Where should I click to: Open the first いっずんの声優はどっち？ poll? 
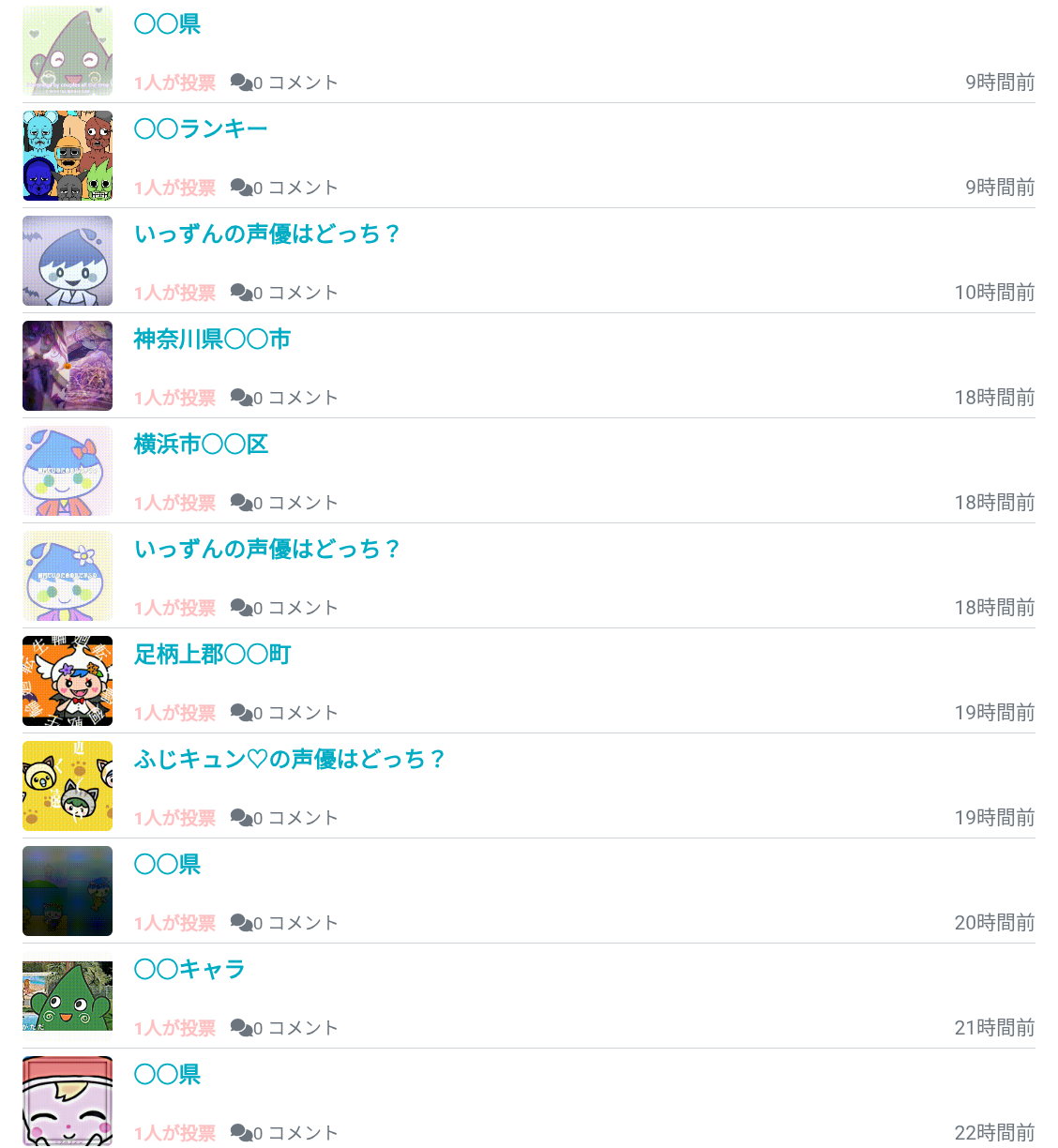[x=267, y=234]
